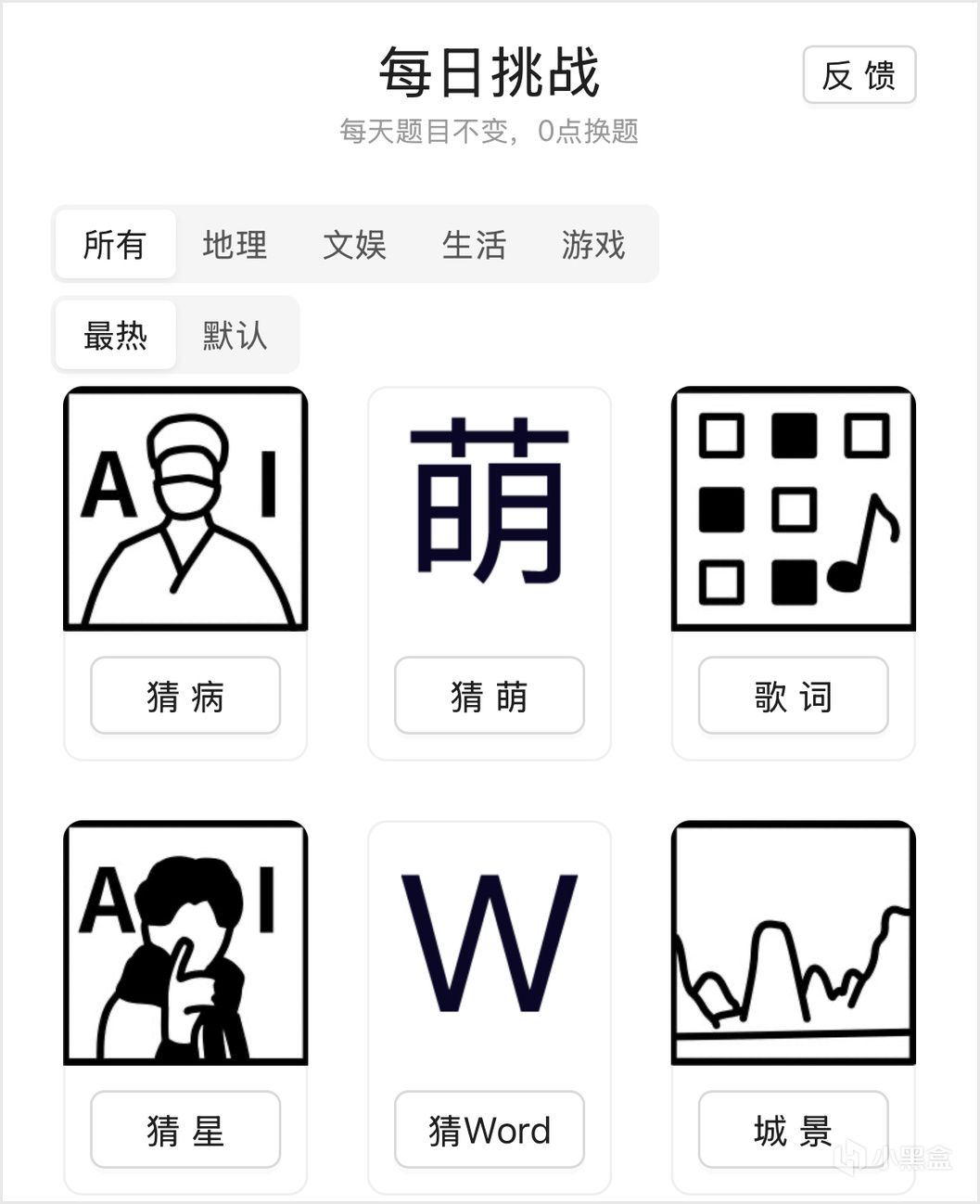Tap the 萌 character tile
The width and height of the screenshot is (980, 1204).
point(490,501)
